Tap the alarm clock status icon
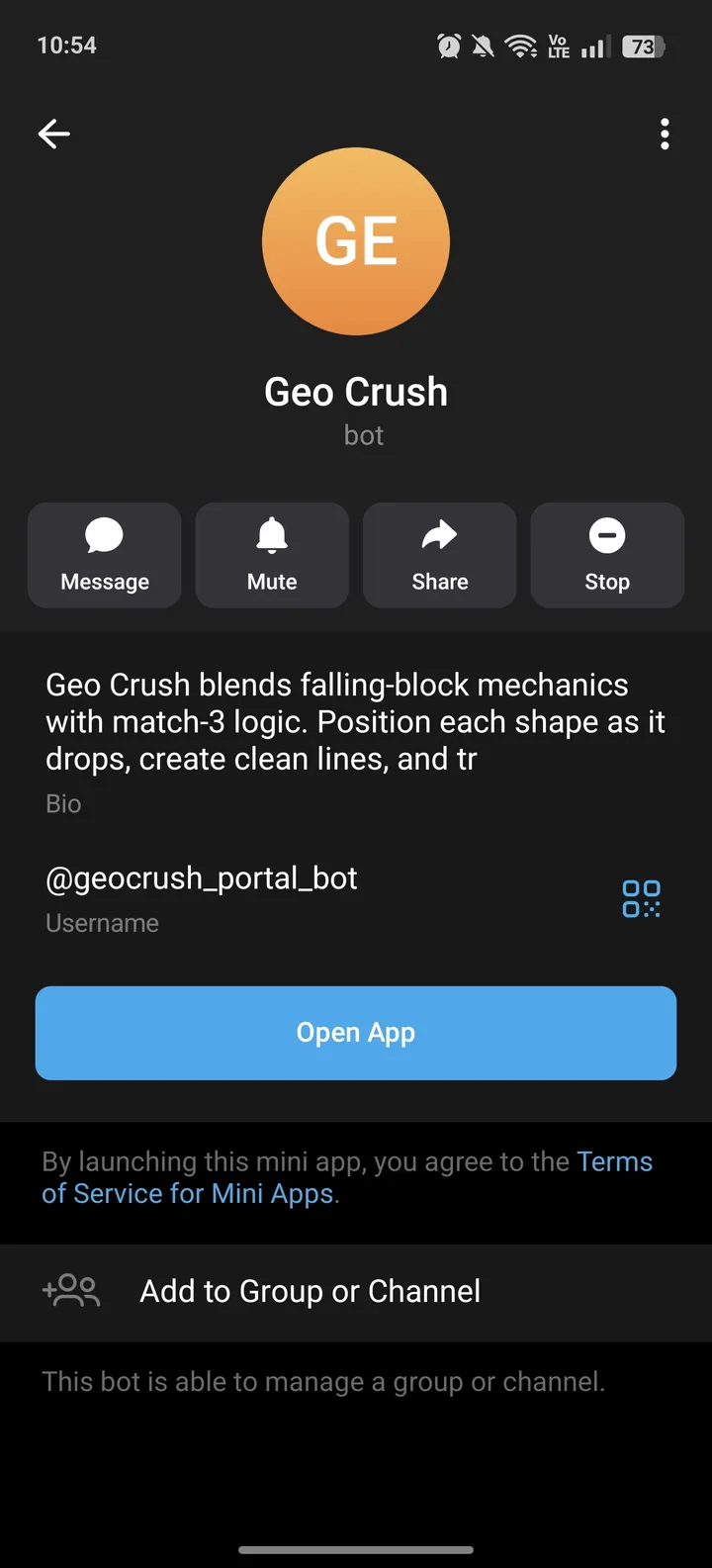Screen dimensions: 712x1568 click(x=448, y=45)
